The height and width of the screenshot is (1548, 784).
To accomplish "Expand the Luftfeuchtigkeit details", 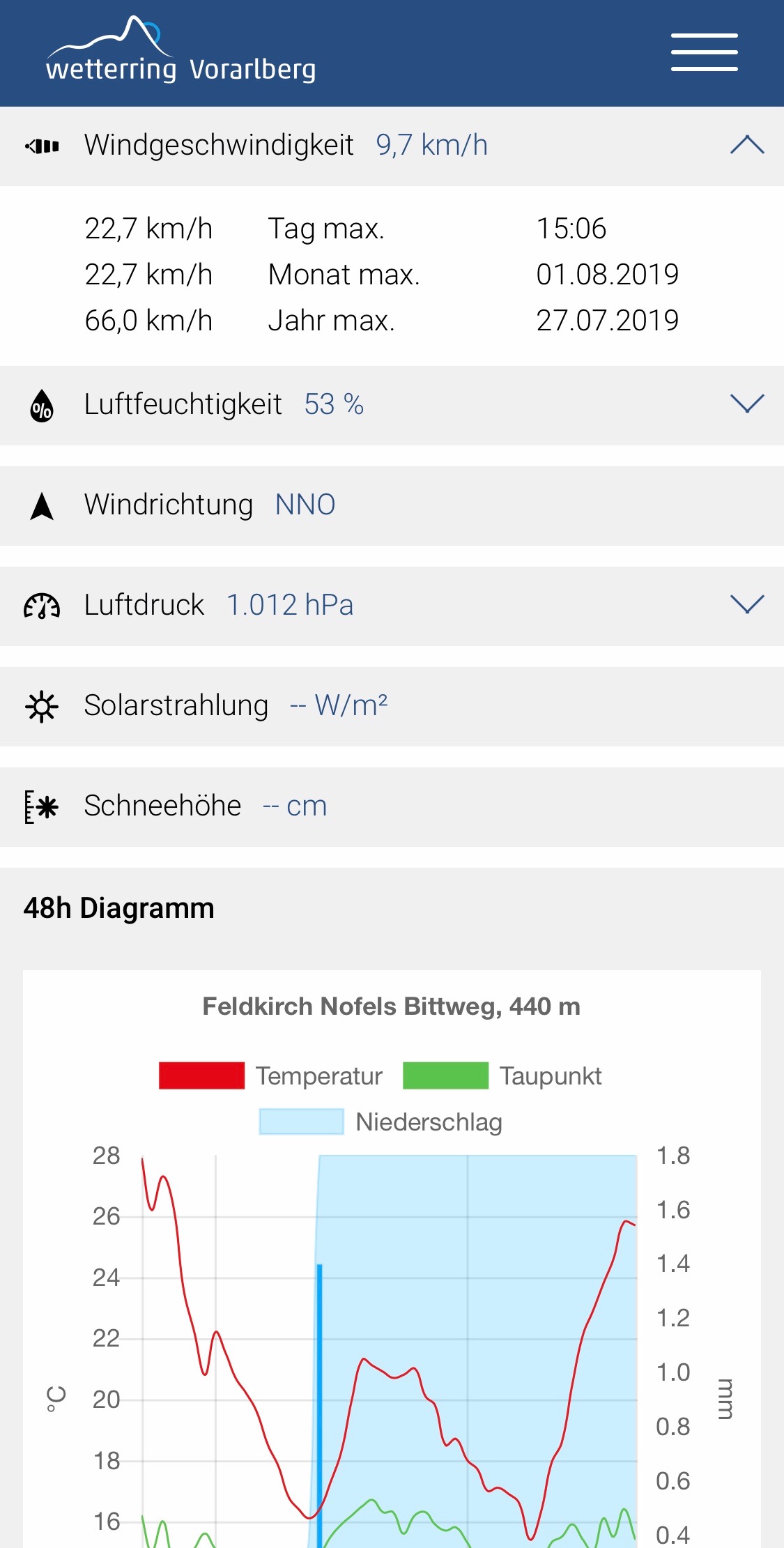I will (747, 404).
